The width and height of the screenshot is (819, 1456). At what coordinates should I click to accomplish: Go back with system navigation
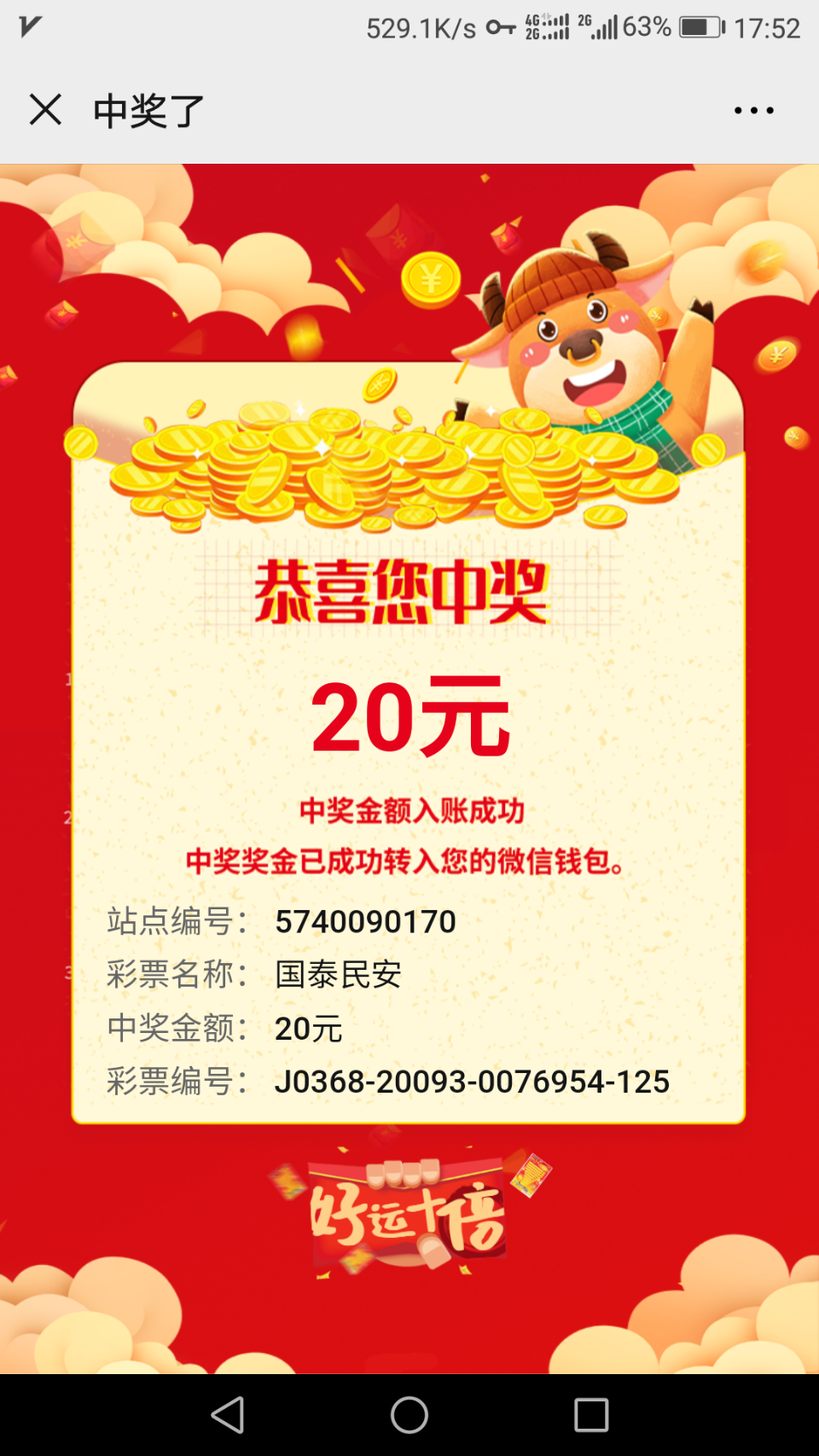pos(228,1415)
